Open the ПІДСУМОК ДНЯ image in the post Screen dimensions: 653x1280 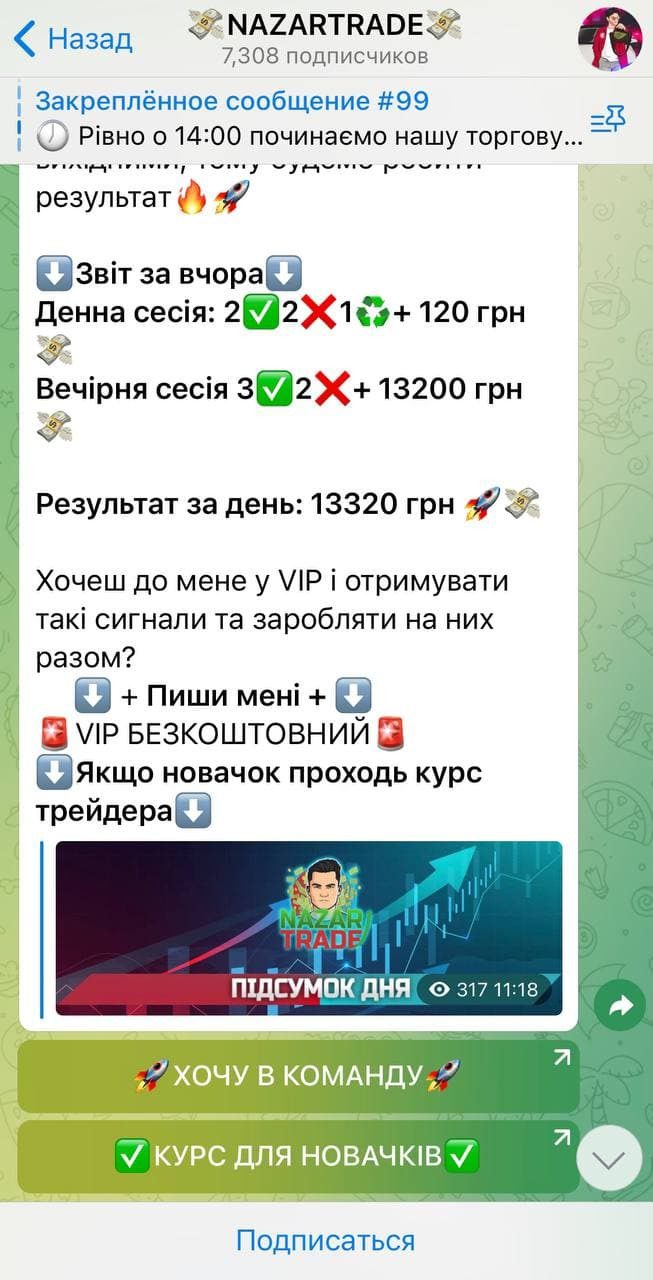(x=308, y=928)
